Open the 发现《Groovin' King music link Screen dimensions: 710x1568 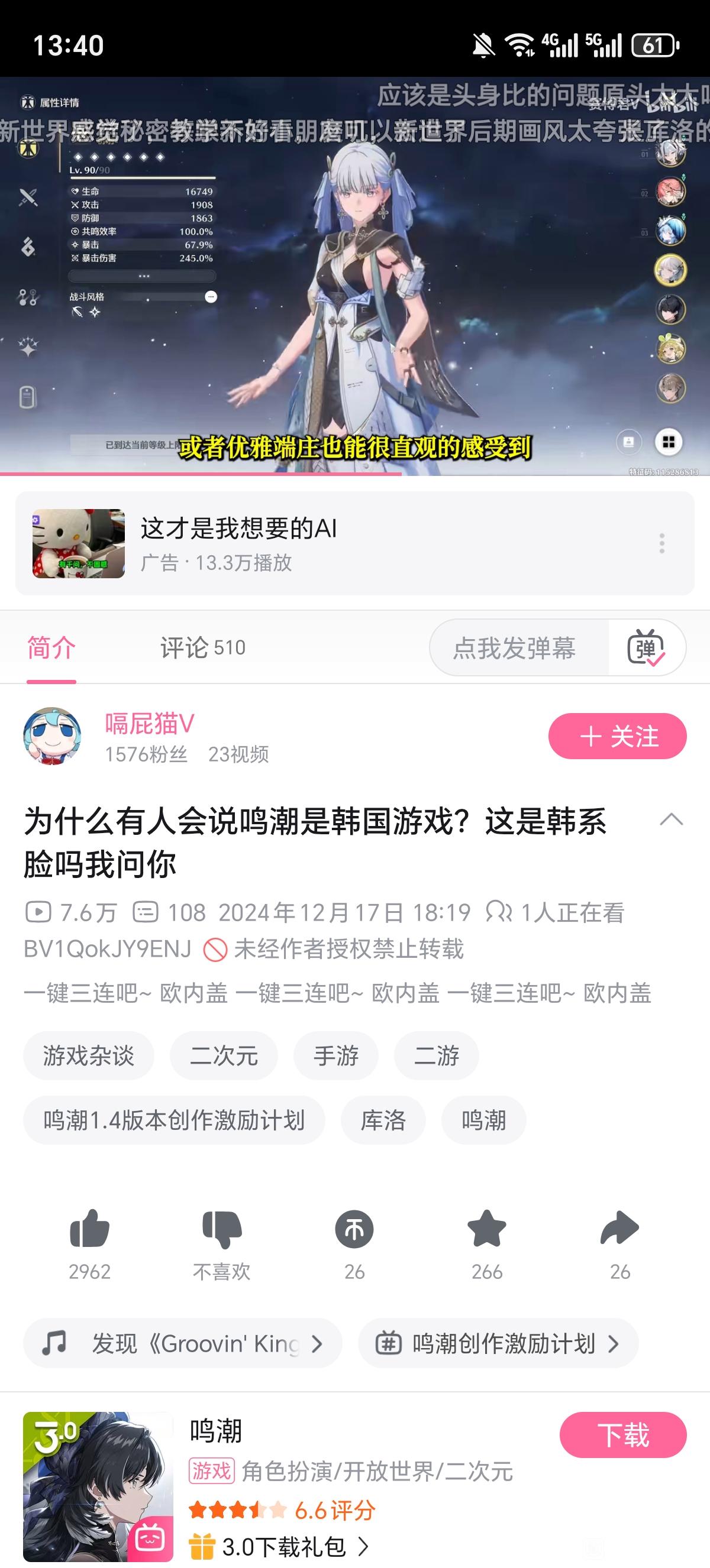pyautogui.click(x=182, y=1343)
